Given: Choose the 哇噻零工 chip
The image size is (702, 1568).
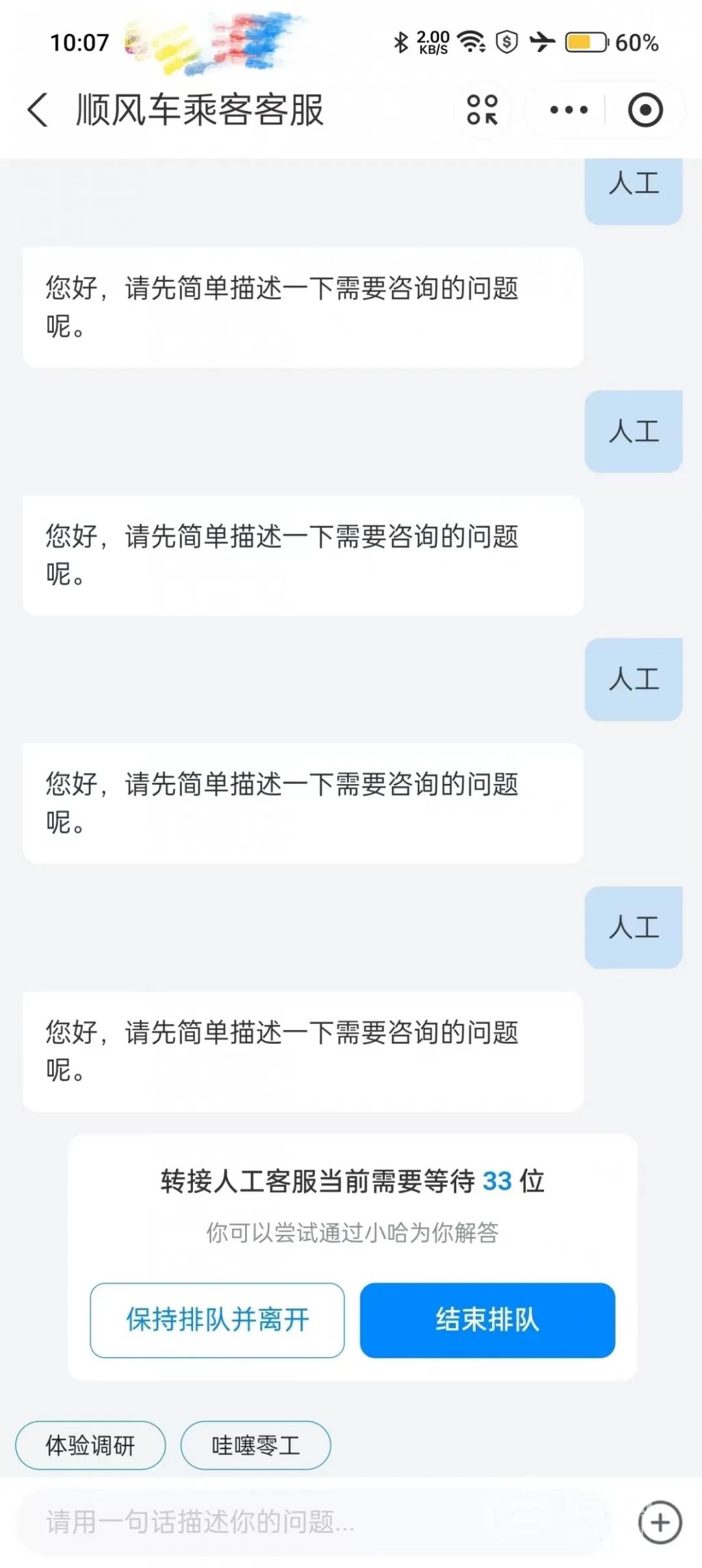Looking at the screenshot, I should point(255,1445).
